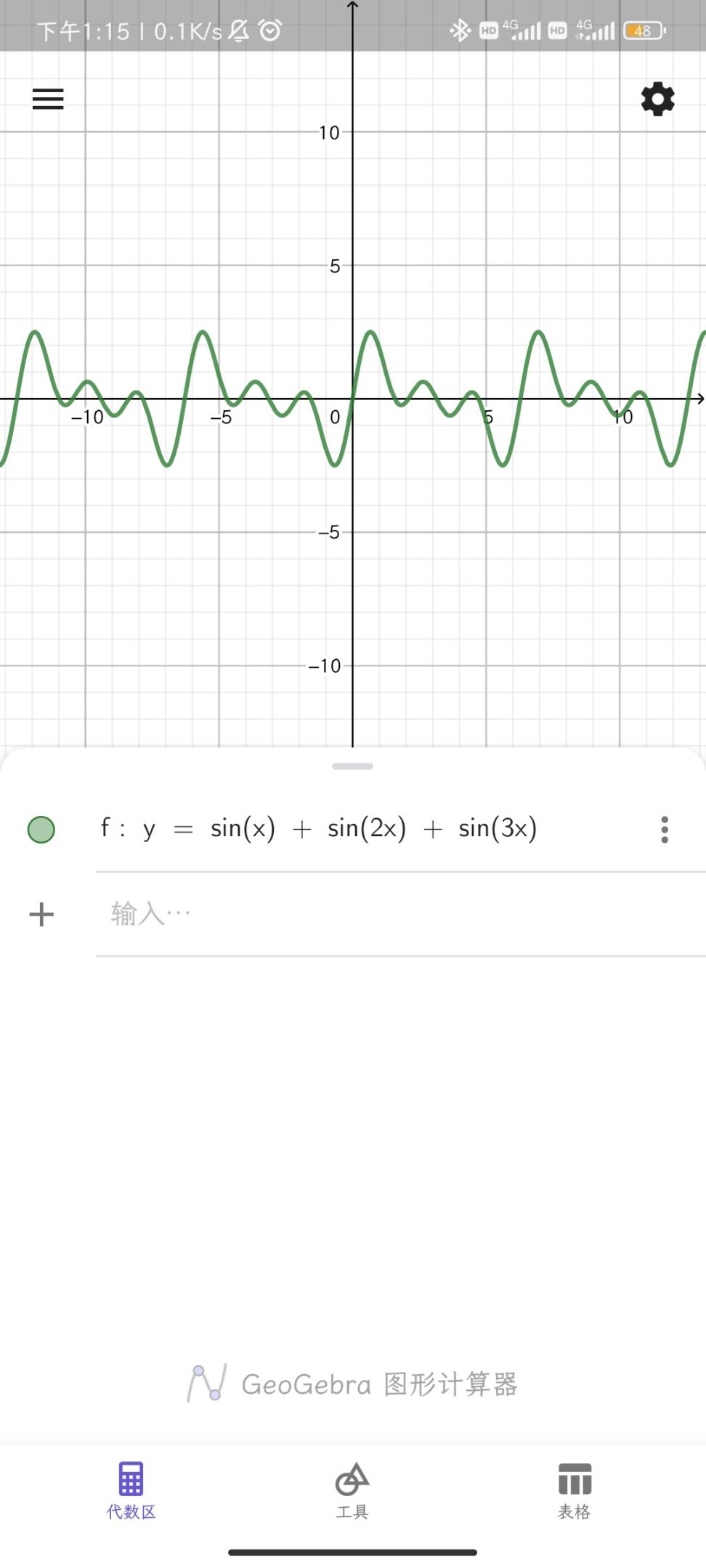706x1568 pixels.
Task: Tap the plus icon beside the input field
Action: click(41, 914)
